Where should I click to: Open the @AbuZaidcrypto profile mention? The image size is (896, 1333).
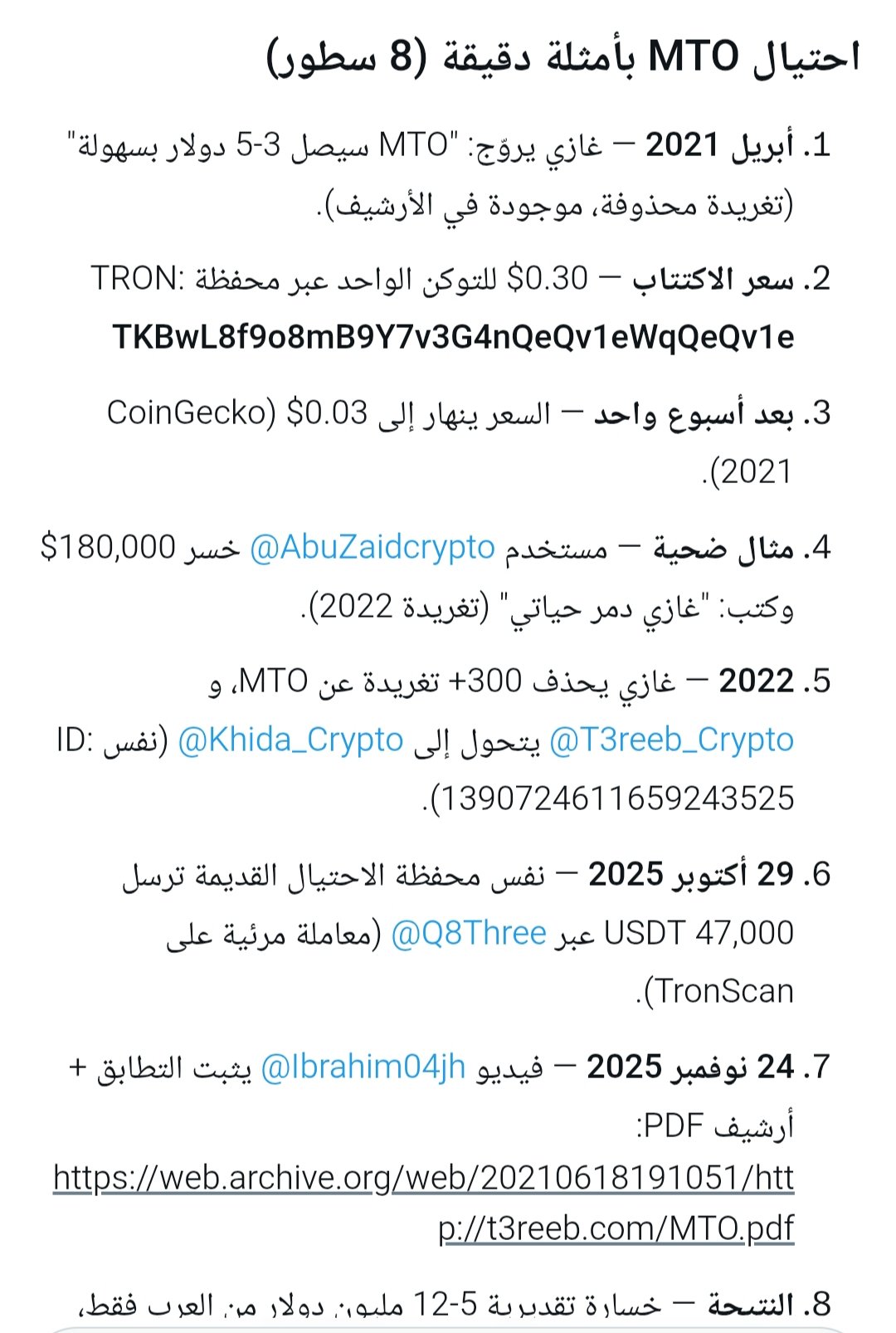[372, 549]
